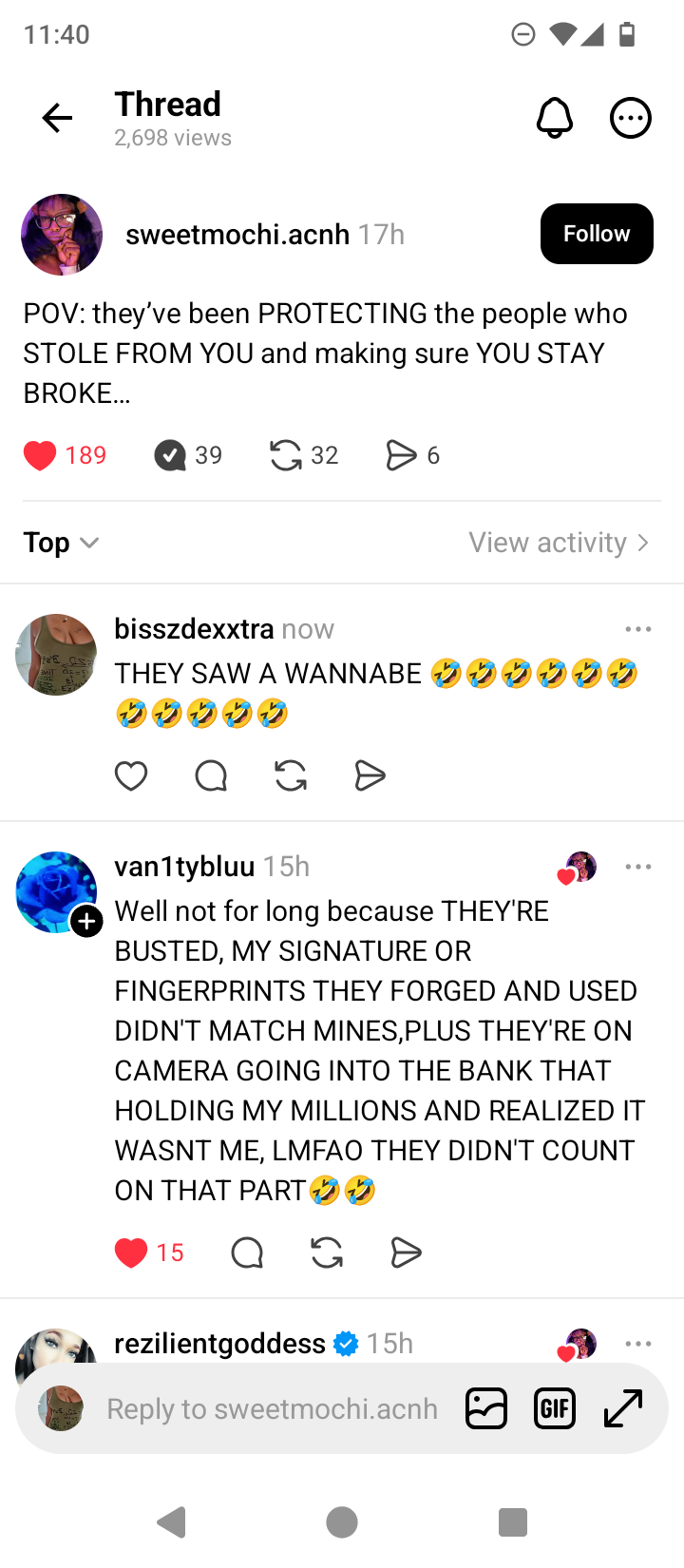Reply to bisszdexxtra's comment
Screen dimensions: 684x1568
tap(211, 776)
